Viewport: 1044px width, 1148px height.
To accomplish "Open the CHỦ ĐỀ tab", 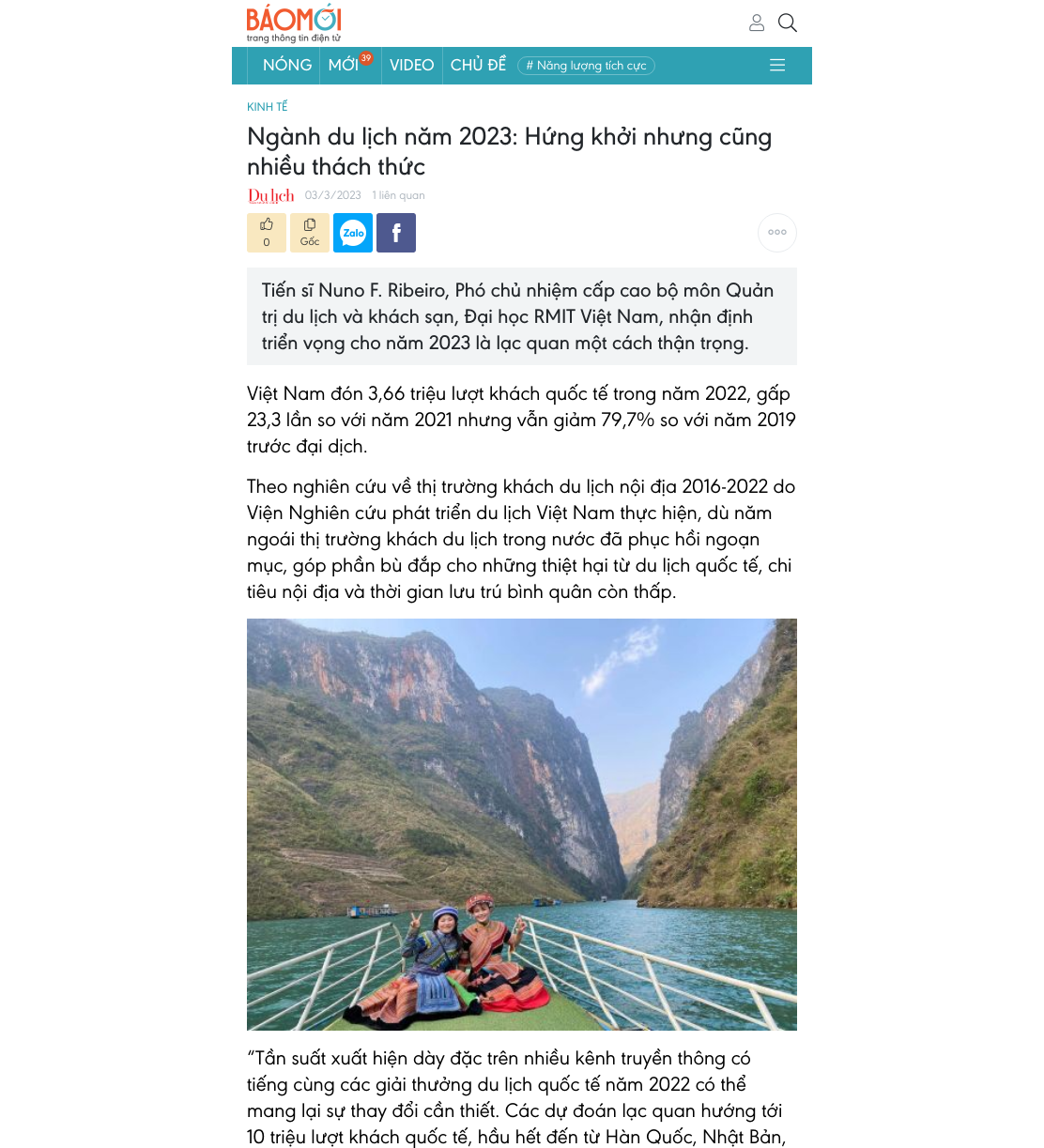I will (478, 65).
